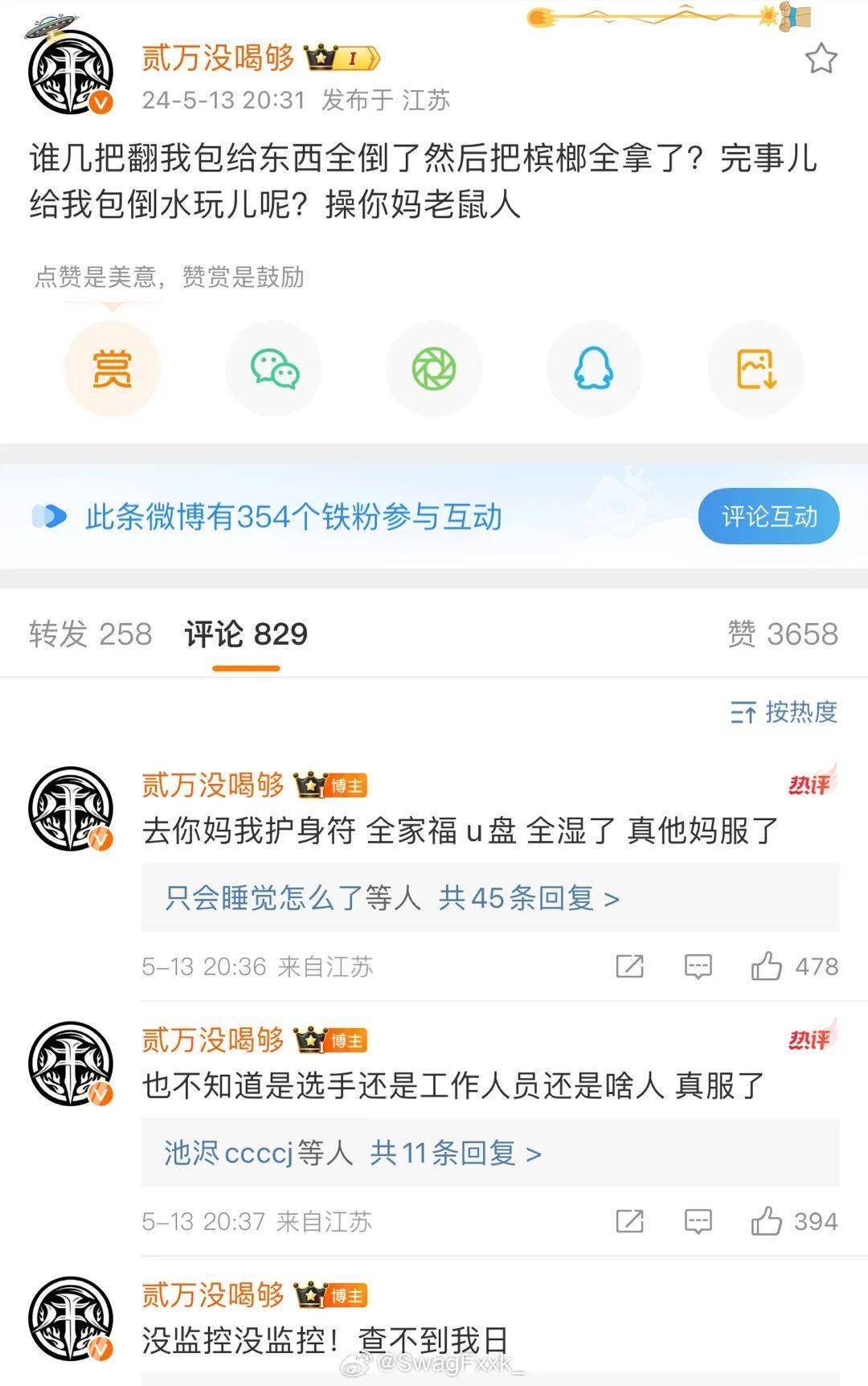Share the post to WeChat
Image resolution: width=868 pixels, height=1386 pixels.
pyautogui.click(x=274, y=369)
